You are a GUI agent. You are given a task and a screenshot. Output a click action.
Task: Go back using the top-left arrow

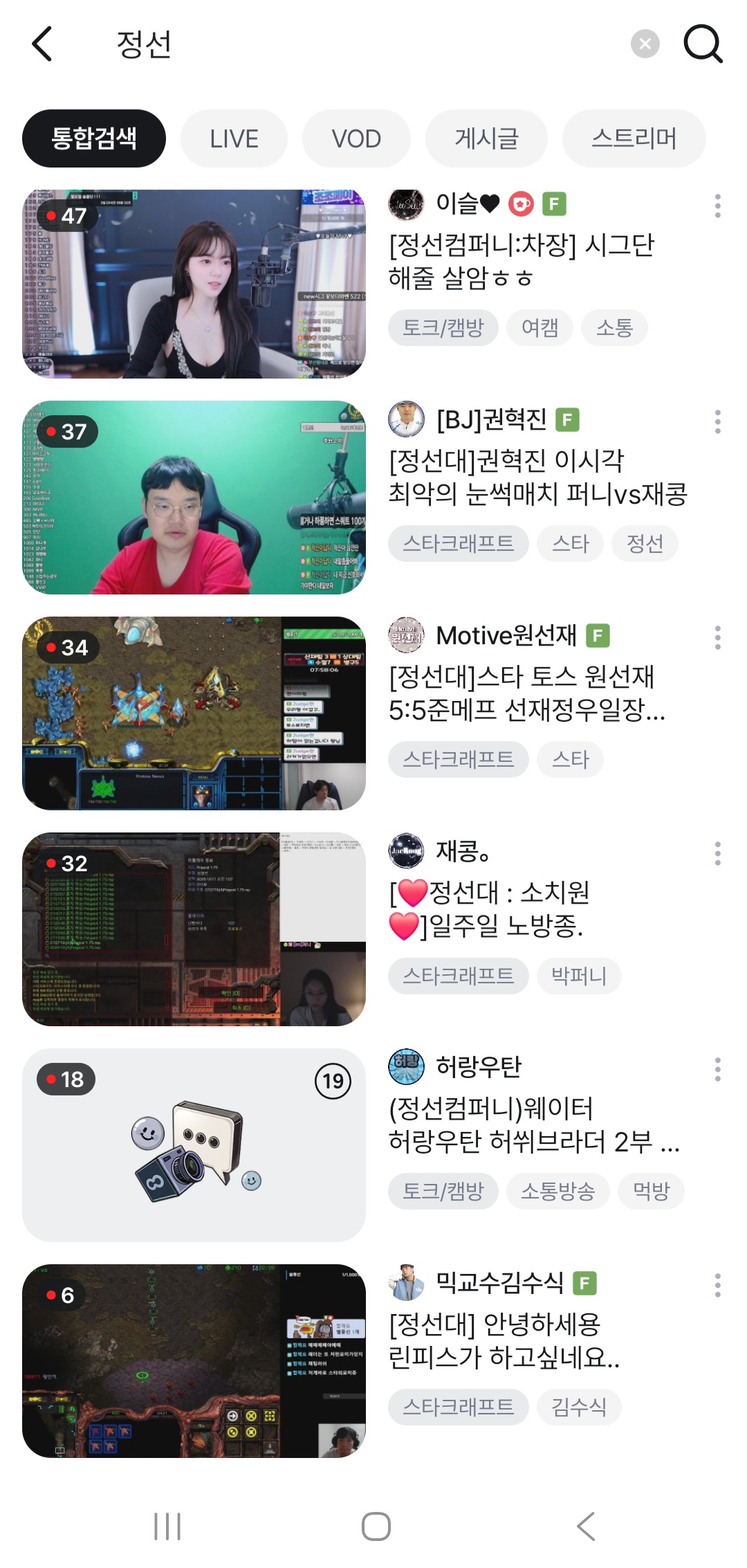tap(43, 44)
